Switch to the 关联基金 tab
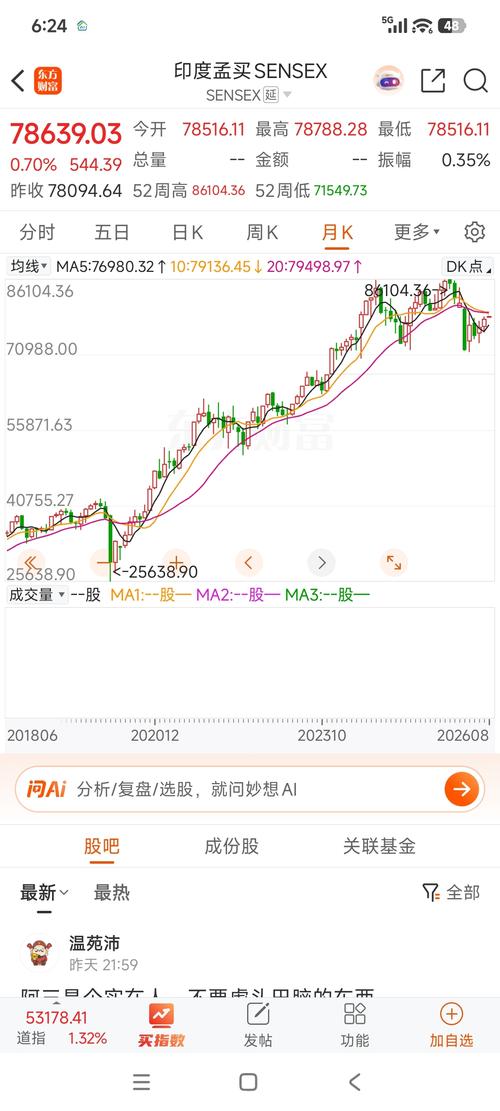Image resolution: width=500 pixels, height=1111 pixels. click(x=379, y=846)
